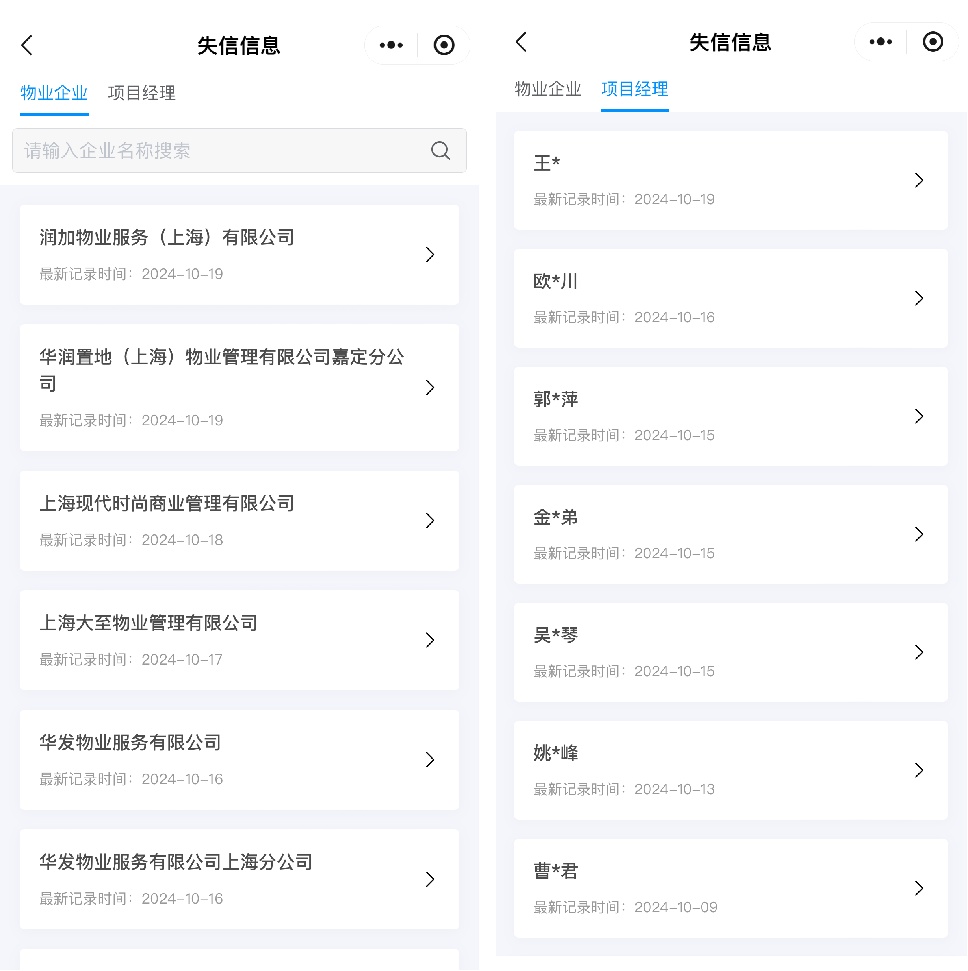The height and width of the screenshot is (971, 968).
Task: Select 金*弟 record
Action: coord(730,534)
